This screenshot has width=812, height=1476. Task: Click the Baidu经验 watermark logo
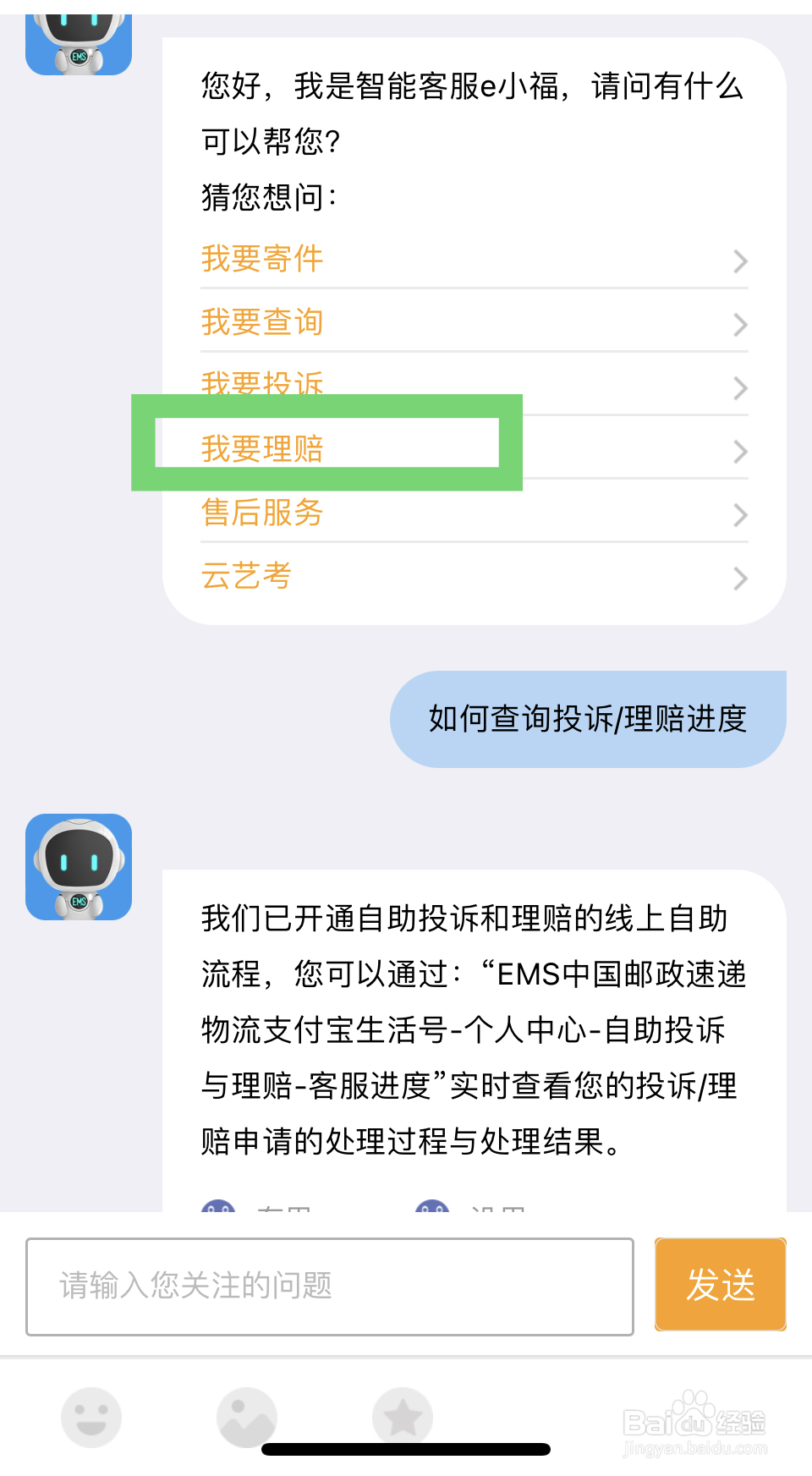pos(695,1421)
